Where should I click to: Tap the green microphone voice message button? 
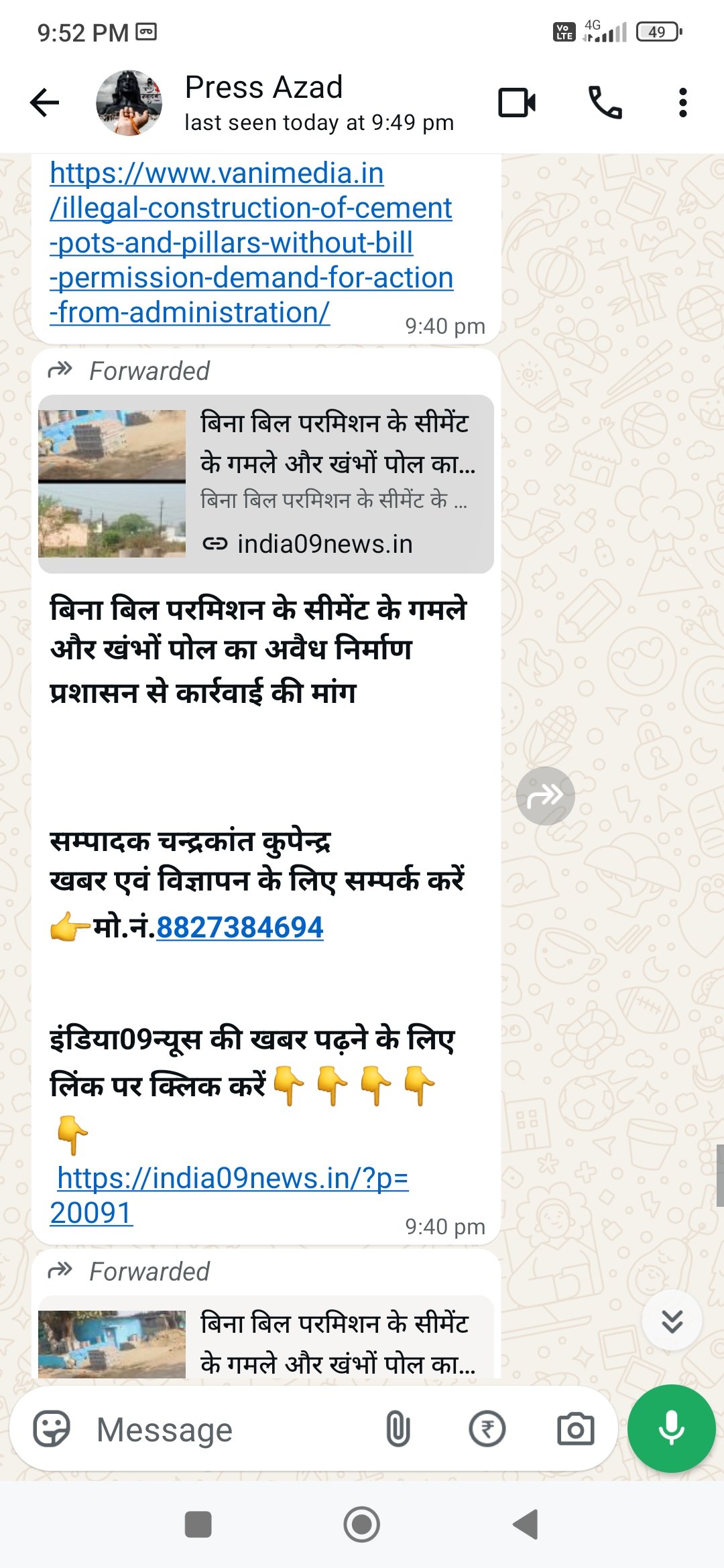pos(671,1428)
